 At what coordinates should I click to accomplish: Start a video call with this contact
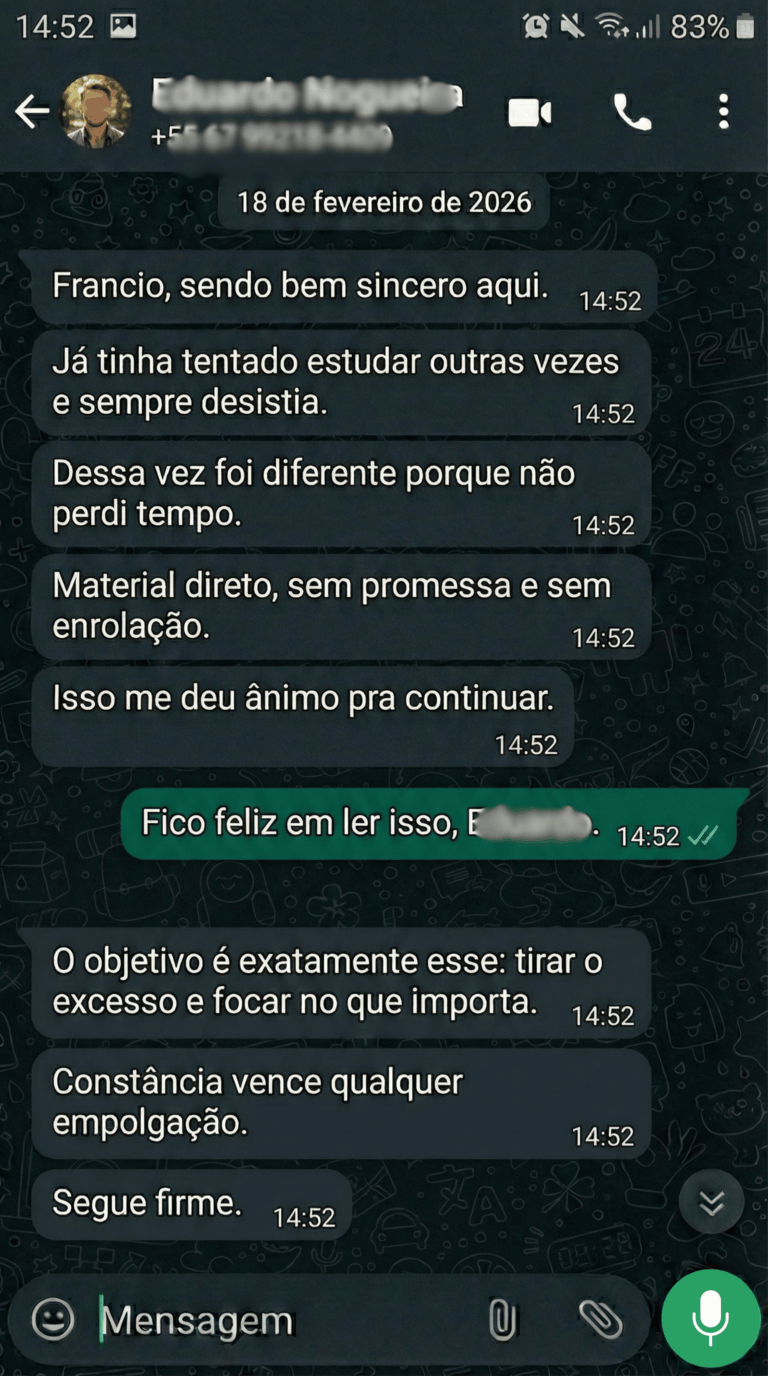(x=530, y=113)
